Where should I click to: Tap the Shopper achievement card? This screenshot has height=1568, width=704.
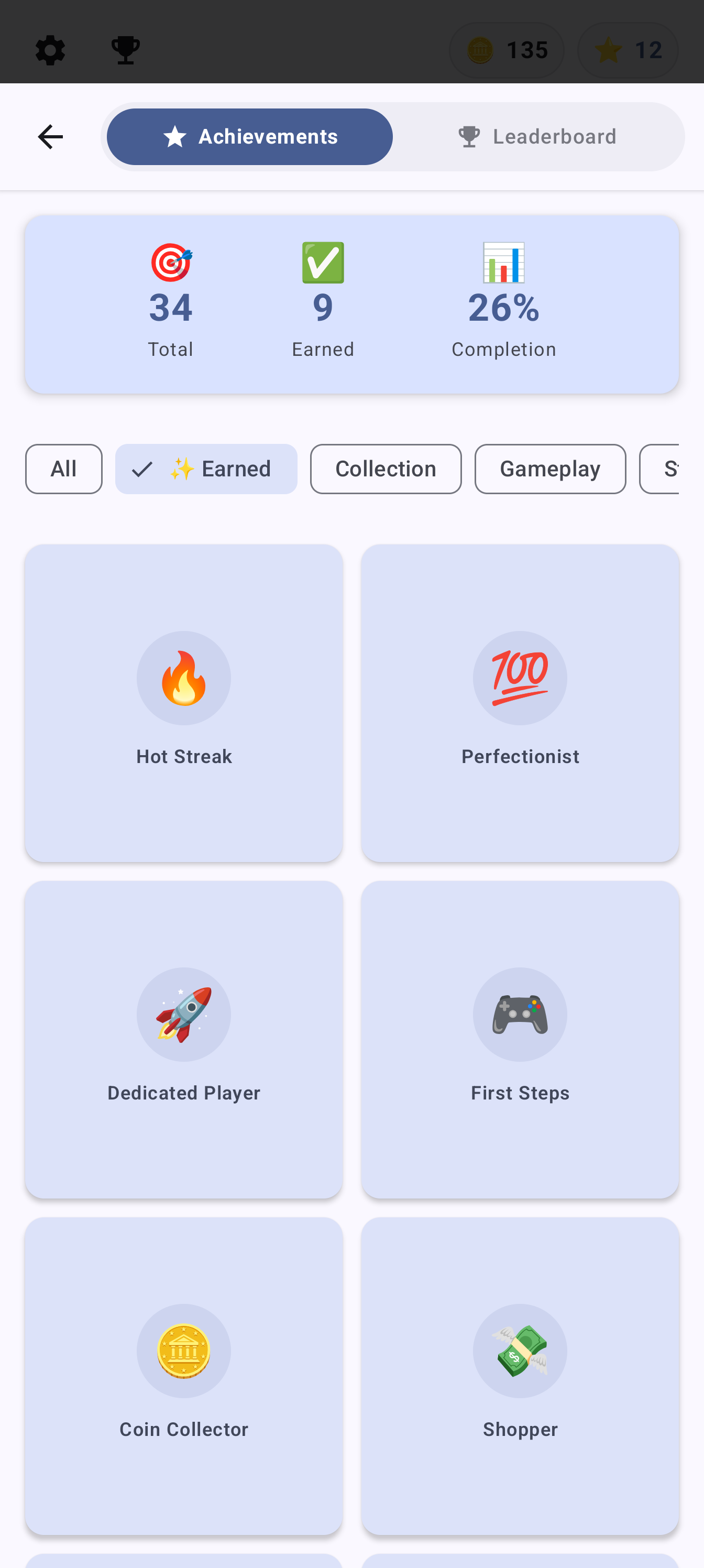[x=520, y=1379]
